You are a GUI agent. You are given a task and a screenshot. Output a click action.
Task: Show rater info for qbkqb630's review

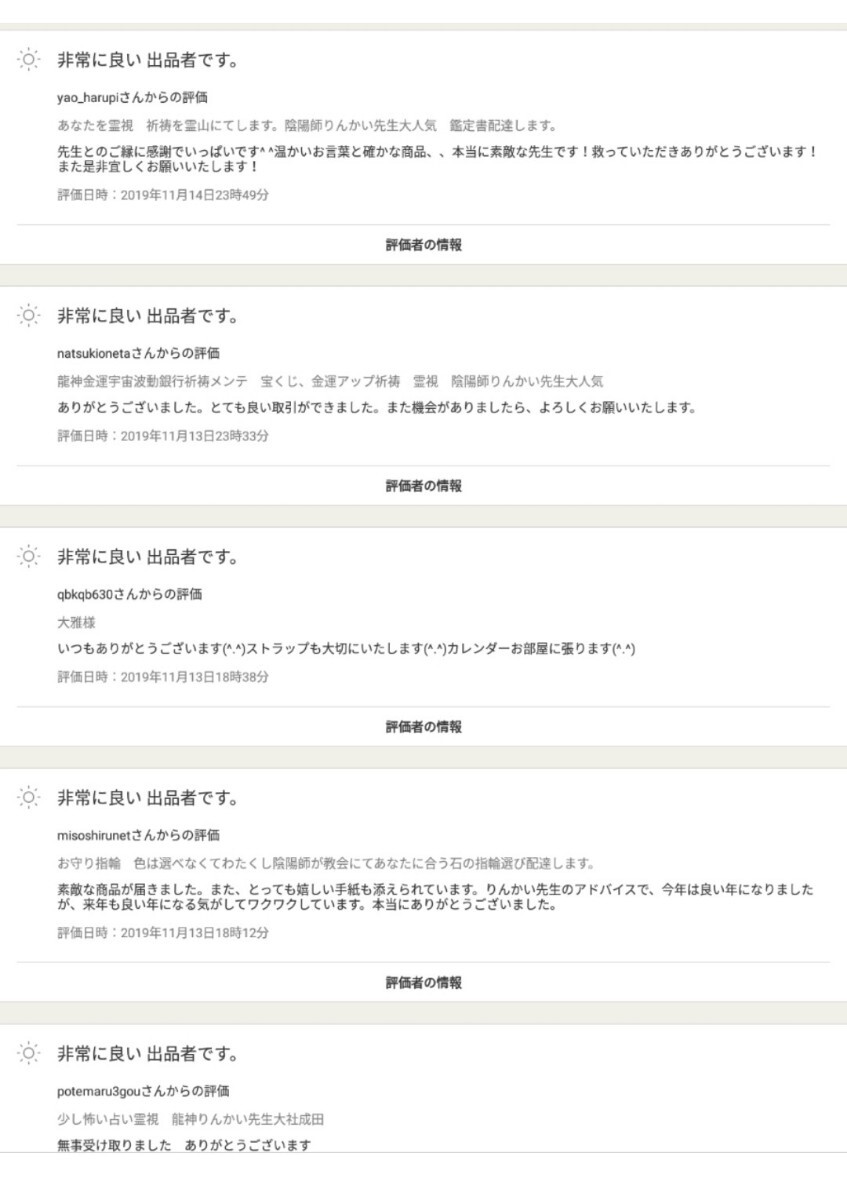423,727
